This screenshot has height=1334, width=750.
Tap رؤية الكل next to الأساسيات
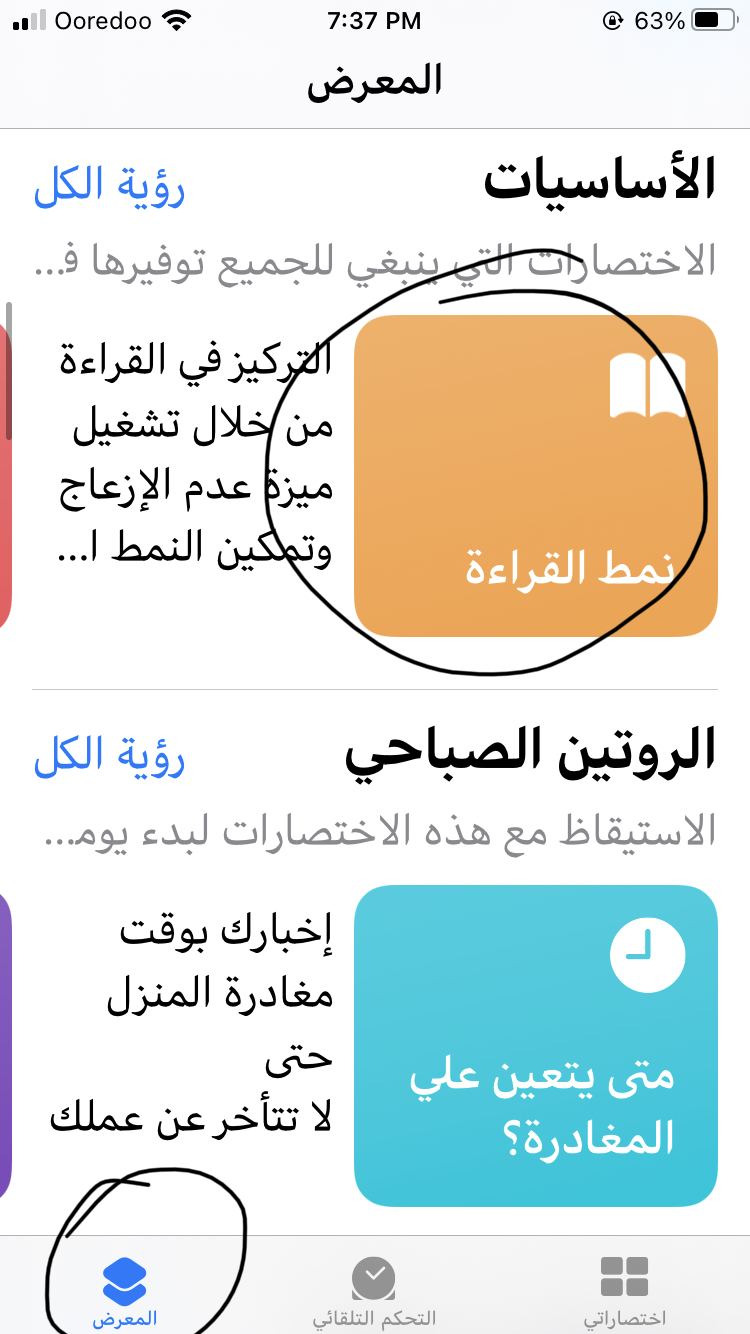(x=109, y=187)
